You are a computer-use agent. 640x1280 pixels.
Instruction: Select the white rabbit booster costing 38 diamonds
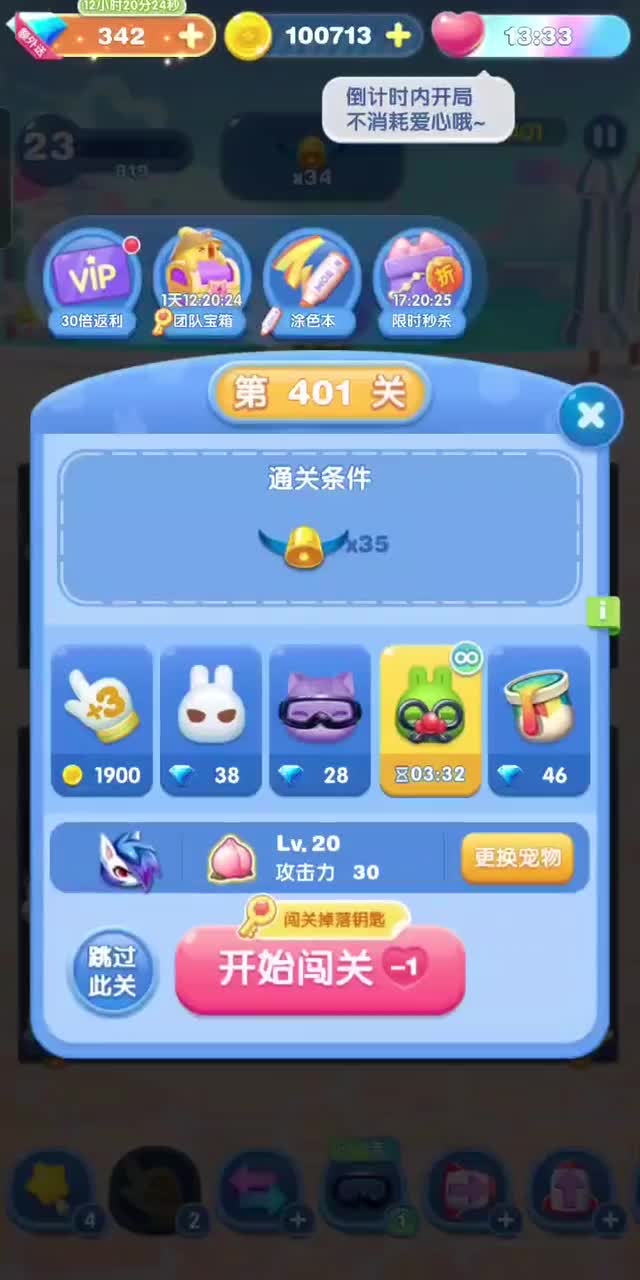click(x=211, y=720)
